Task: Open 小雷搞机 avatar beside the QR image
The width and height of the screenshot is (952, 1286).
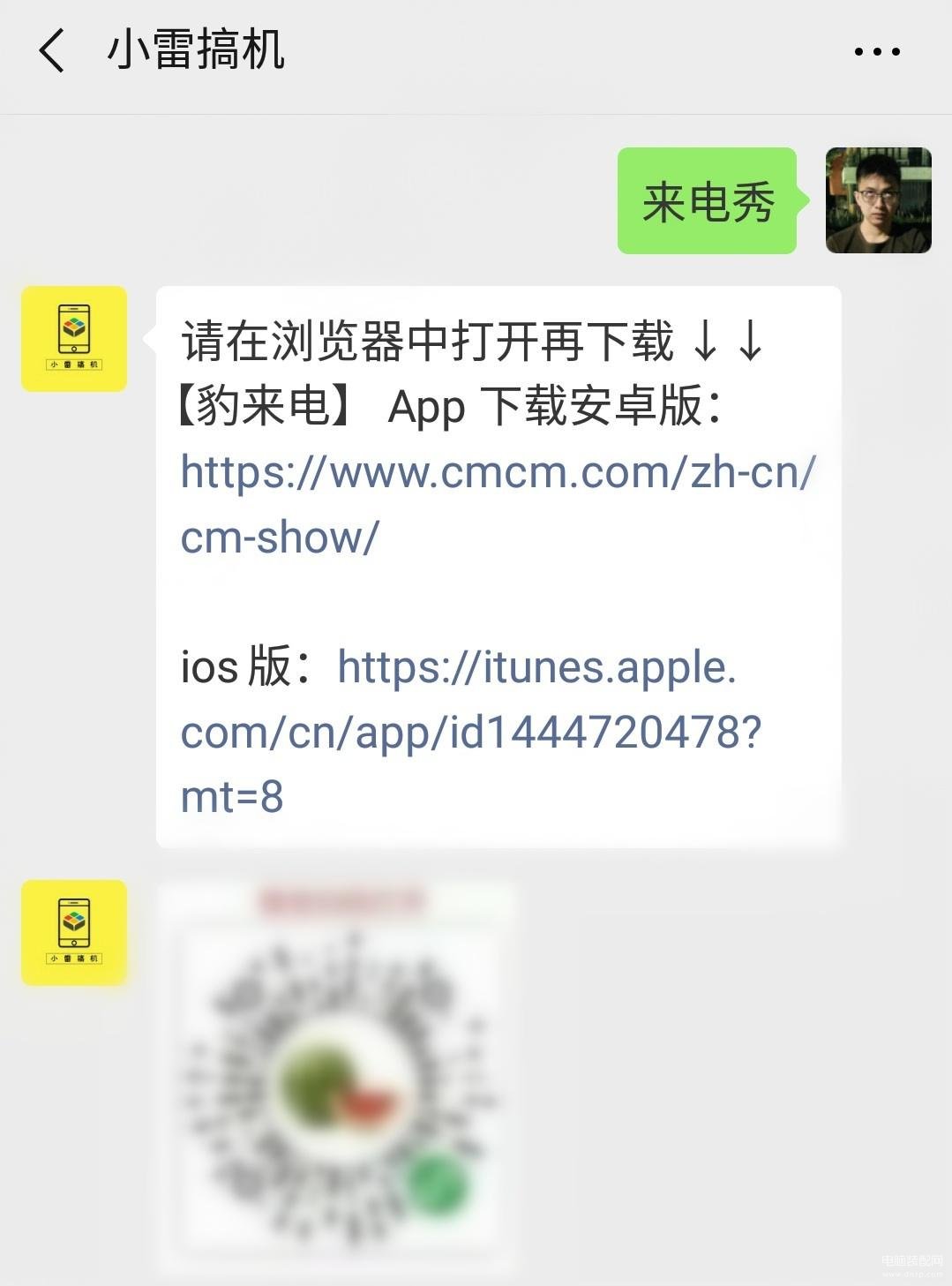Action: [x=74, y=932]
